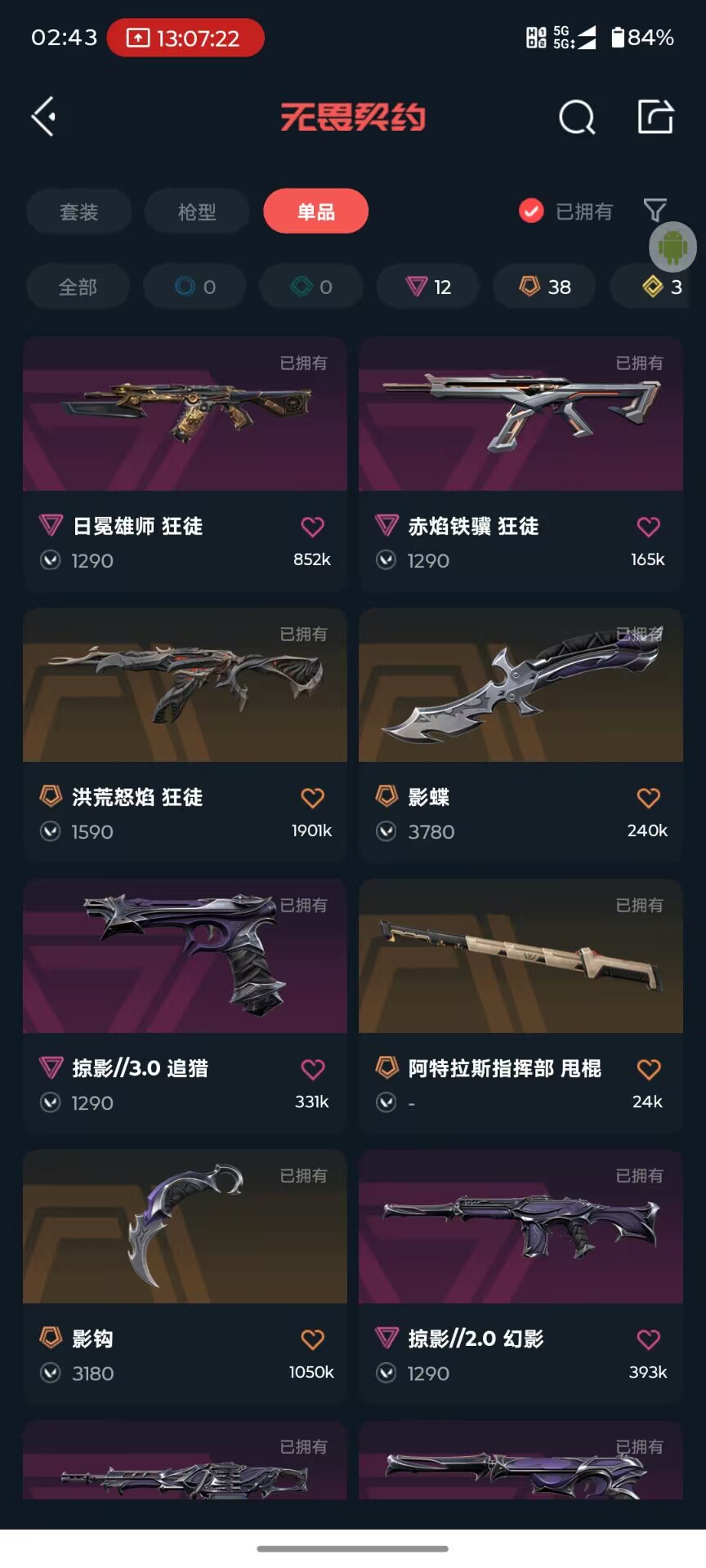Tap the floating Android robot icon
This screenshot has width=706, height=1568.
click(x=672, y=247)
